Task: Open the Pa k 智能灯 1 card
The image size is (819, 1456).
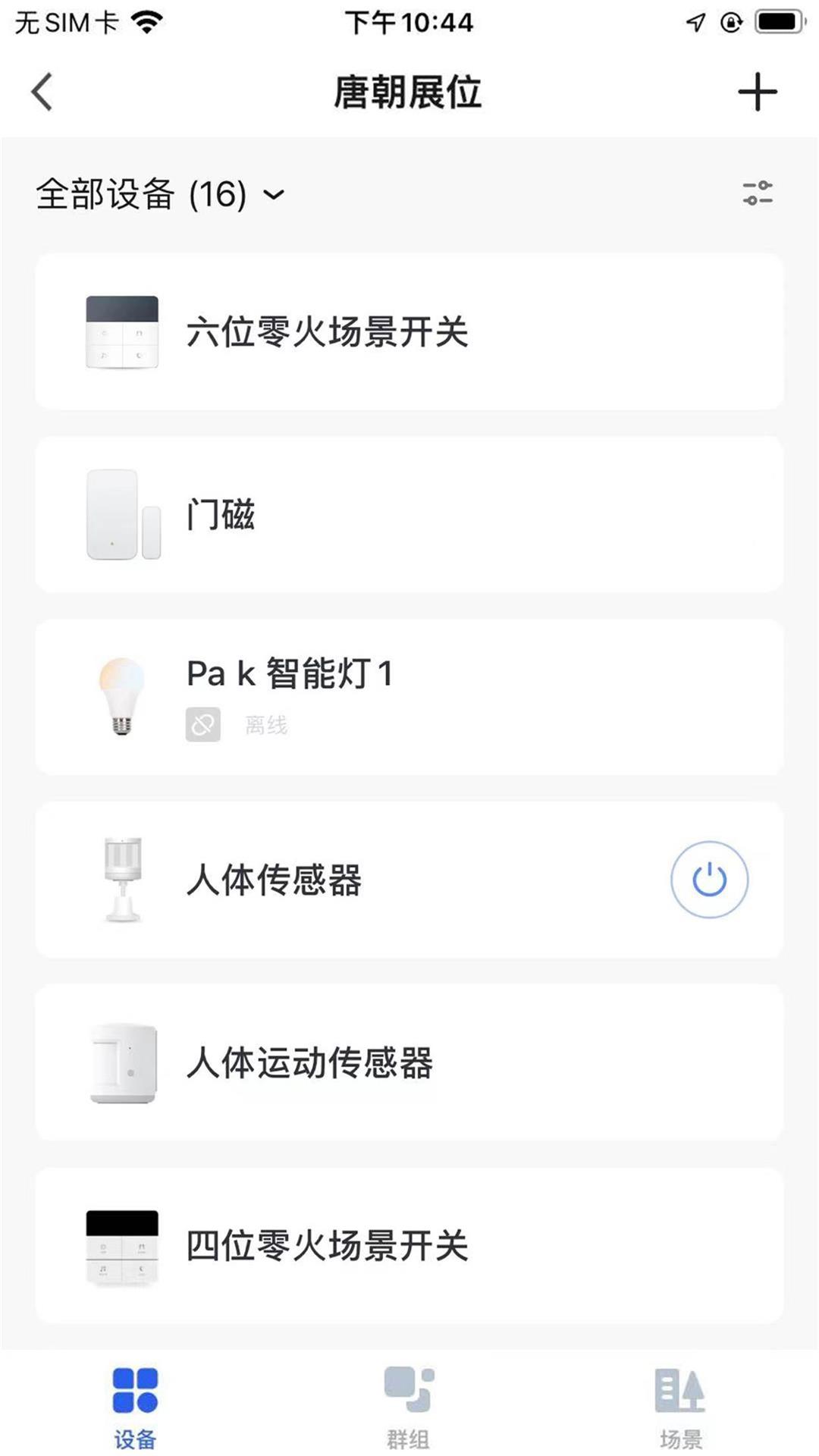Action: 409,698
